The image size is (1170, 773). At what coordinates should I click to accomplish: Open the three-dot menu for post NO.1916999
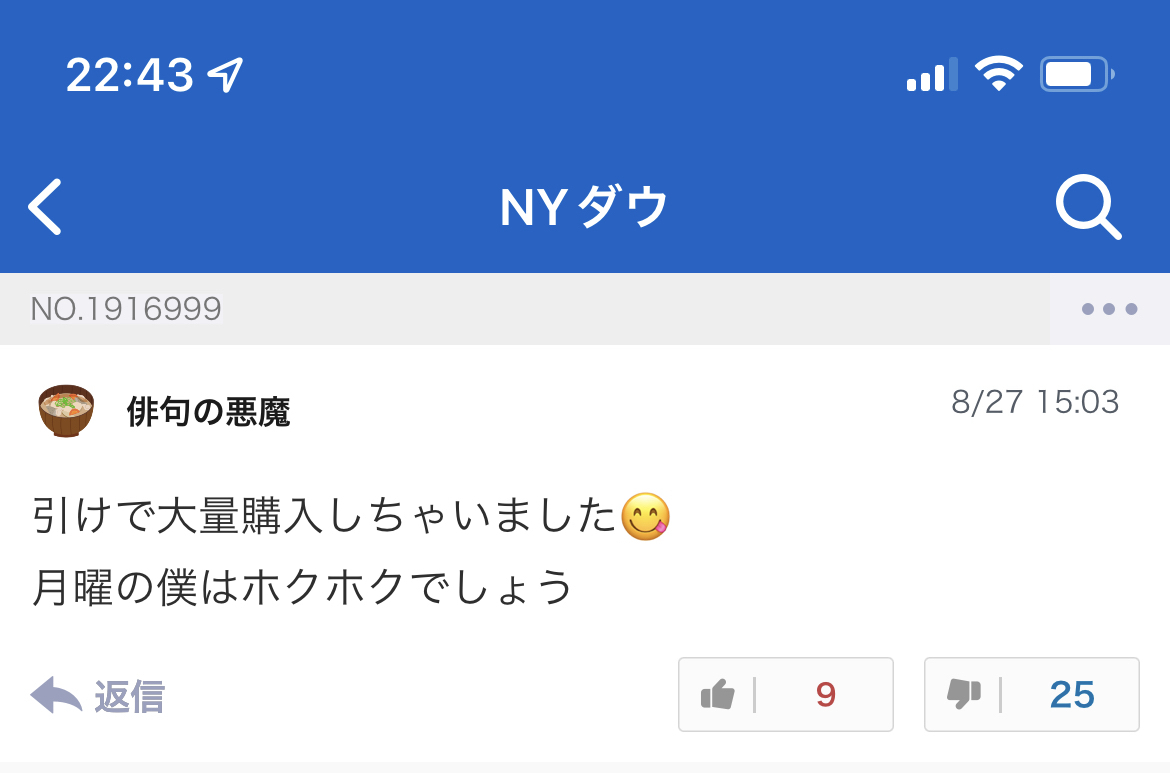coord(1109,309)
